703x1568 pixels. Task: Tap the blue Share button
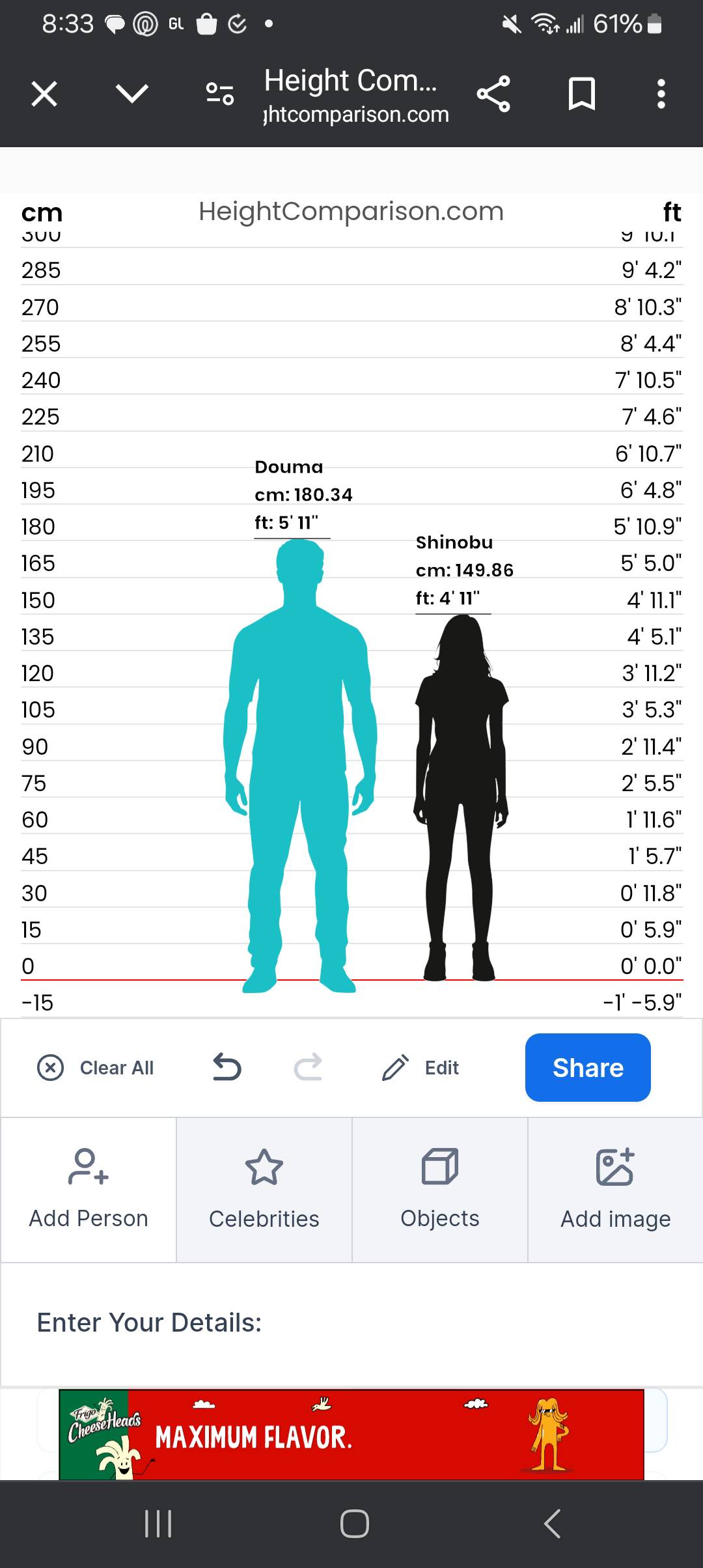pyautogui.click(x=588, y=1068)
